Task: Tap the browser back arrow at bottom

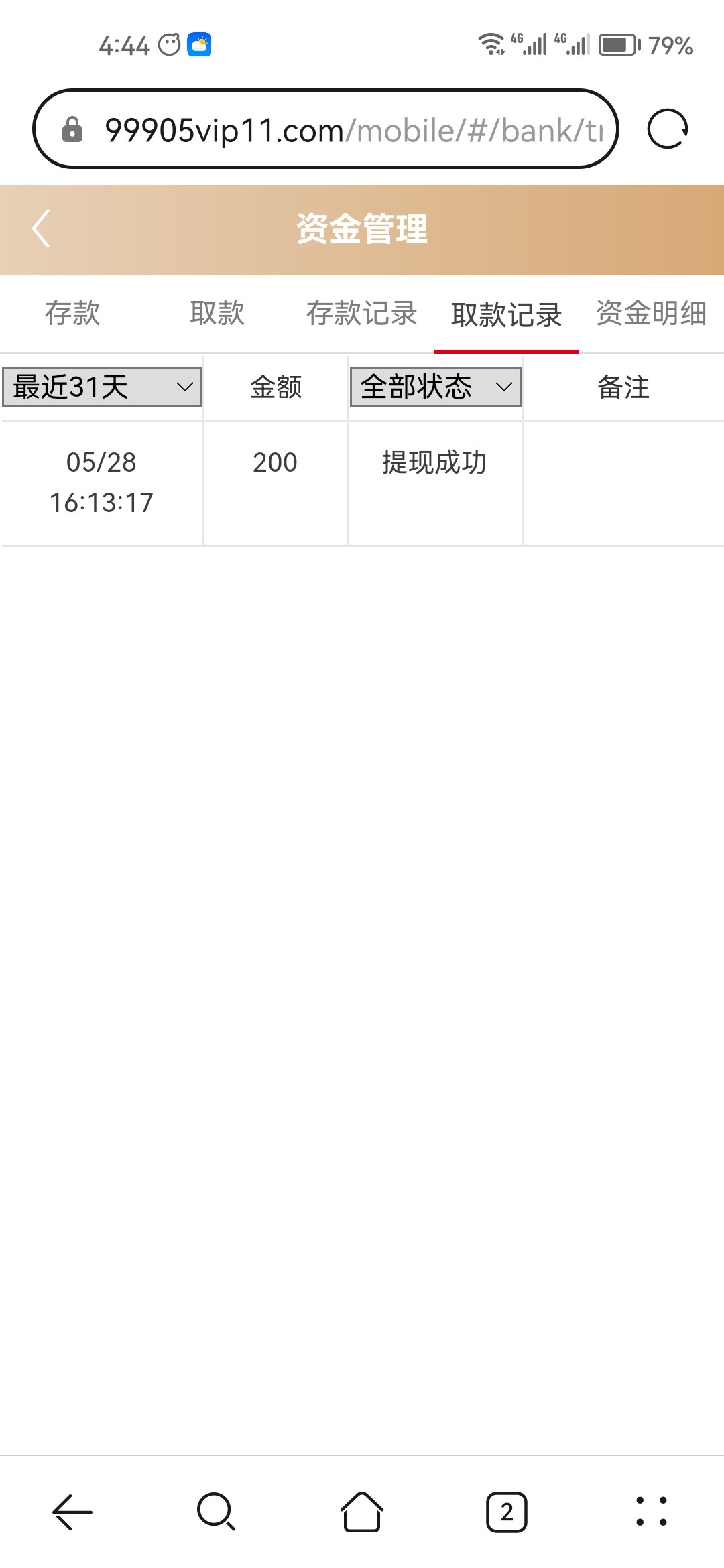Action: (x=72, y=1512)
